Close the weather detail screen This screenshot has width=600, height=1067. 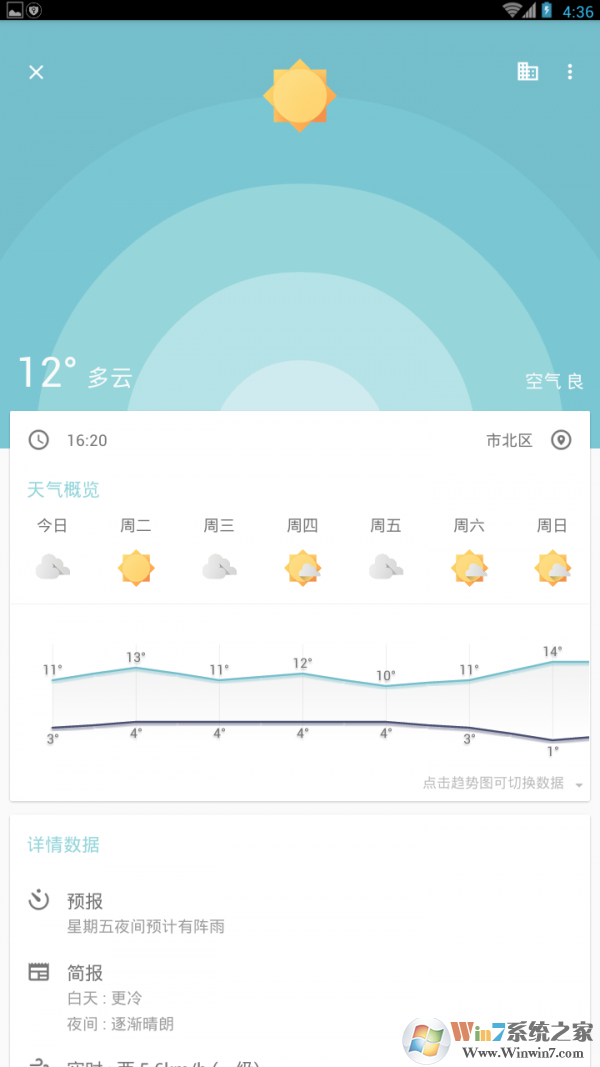click(36, 72)
